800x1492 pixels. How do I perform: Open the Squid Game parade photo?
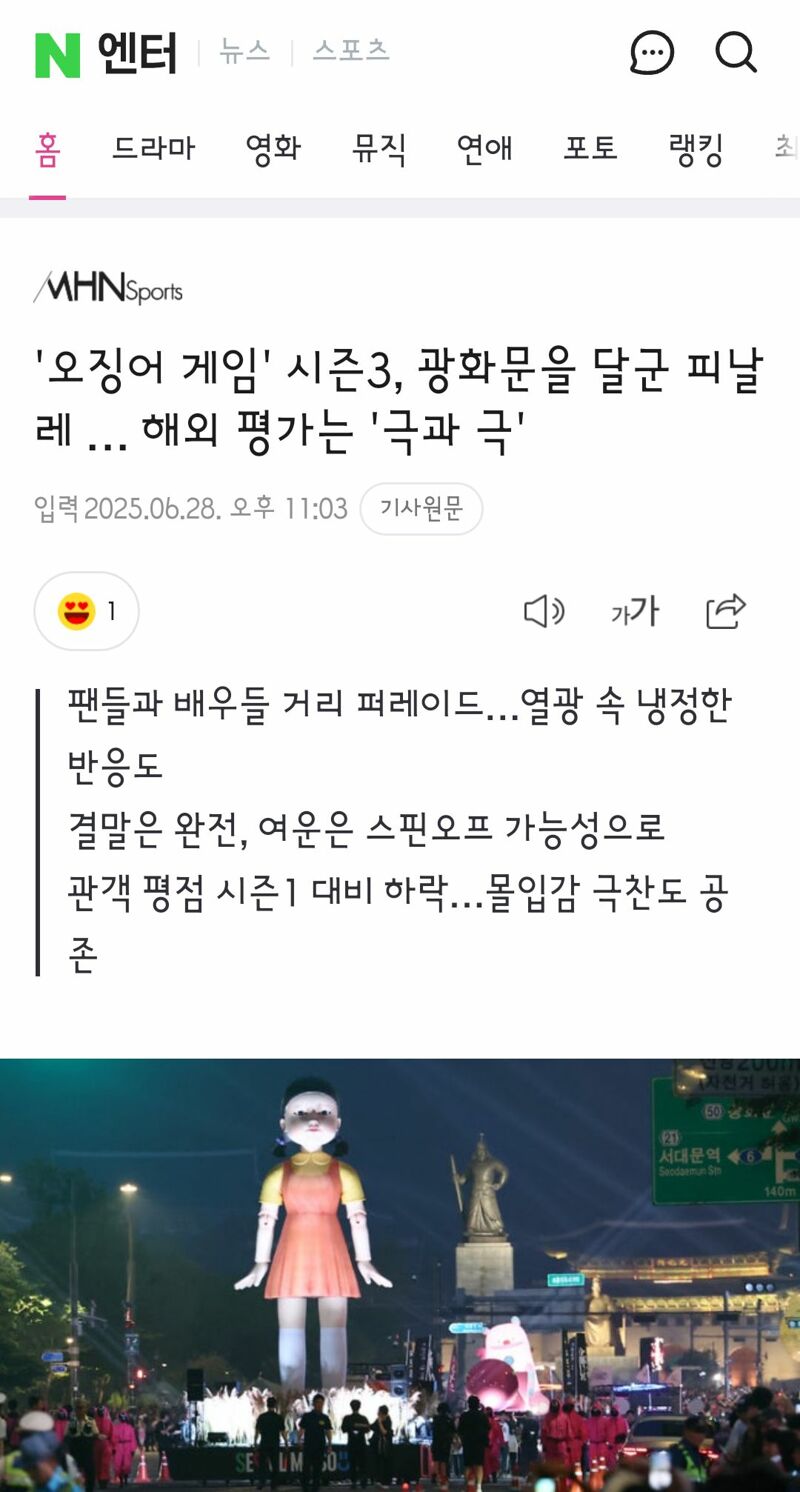400,1275
